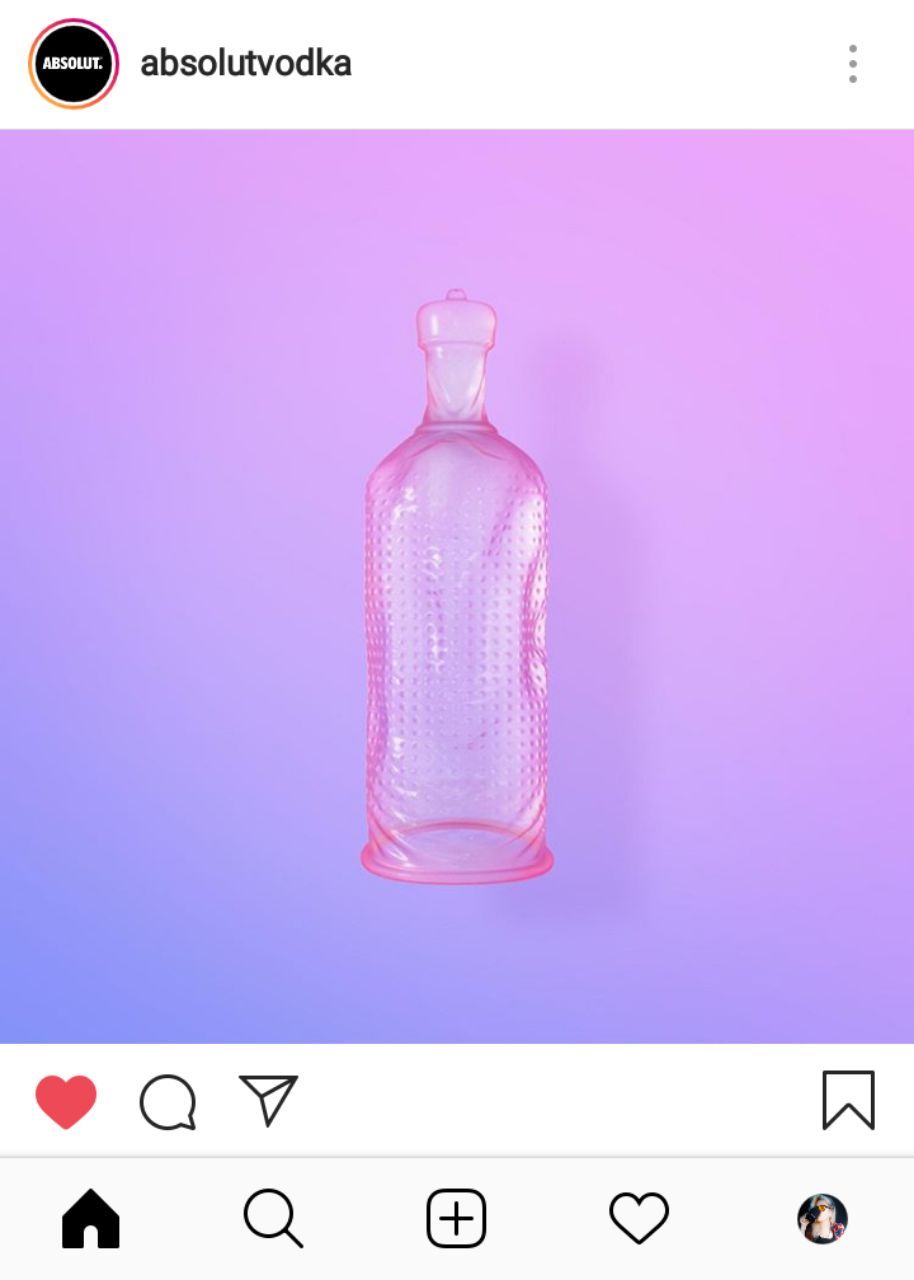Screen dimensions: 914x1280
Task: Open comments on the absolutvodka post
Action: tap(167, 1101)
